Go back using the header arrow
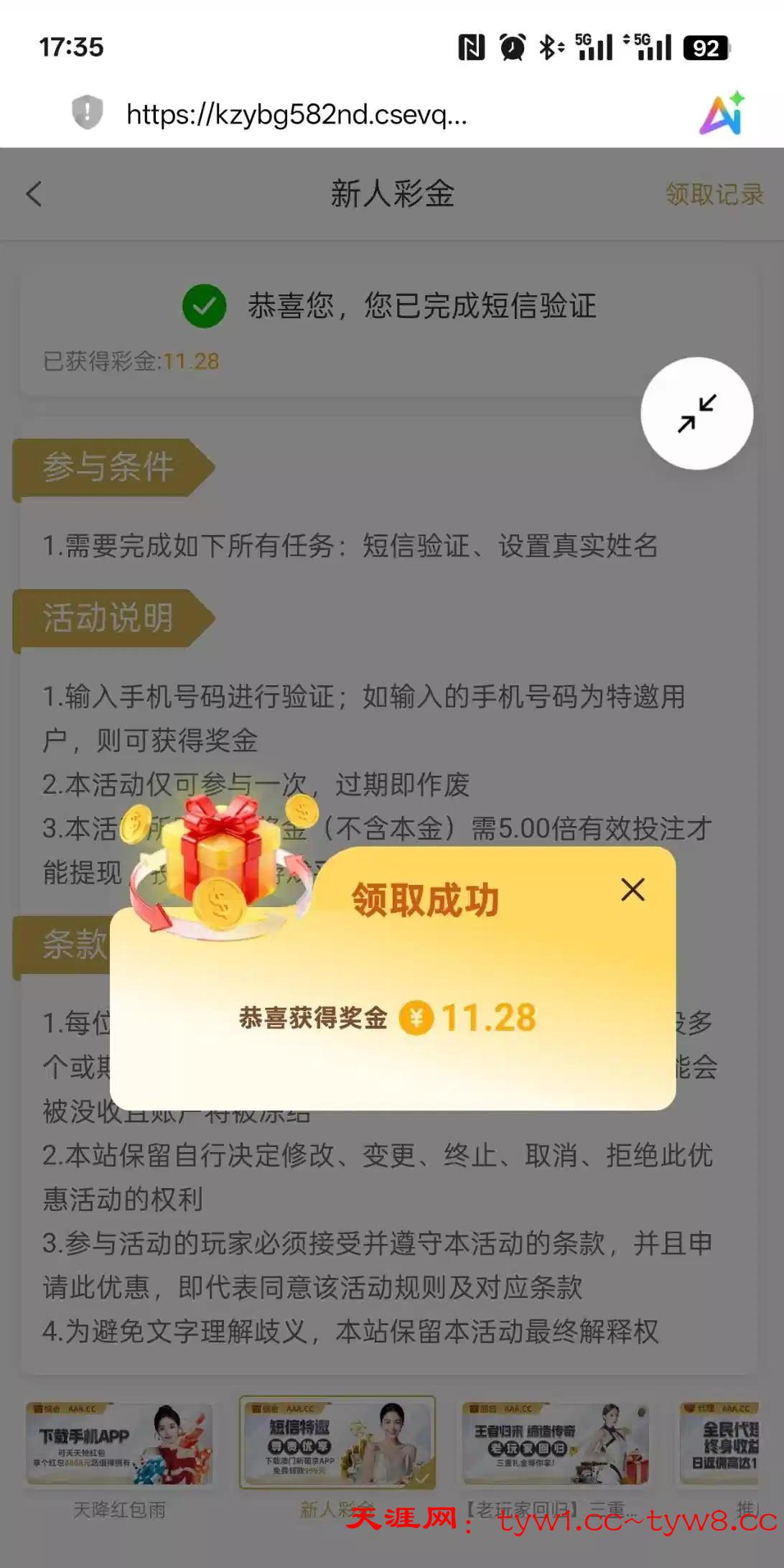The height and width of the screenshot is (1568, 784). [34, 194]
